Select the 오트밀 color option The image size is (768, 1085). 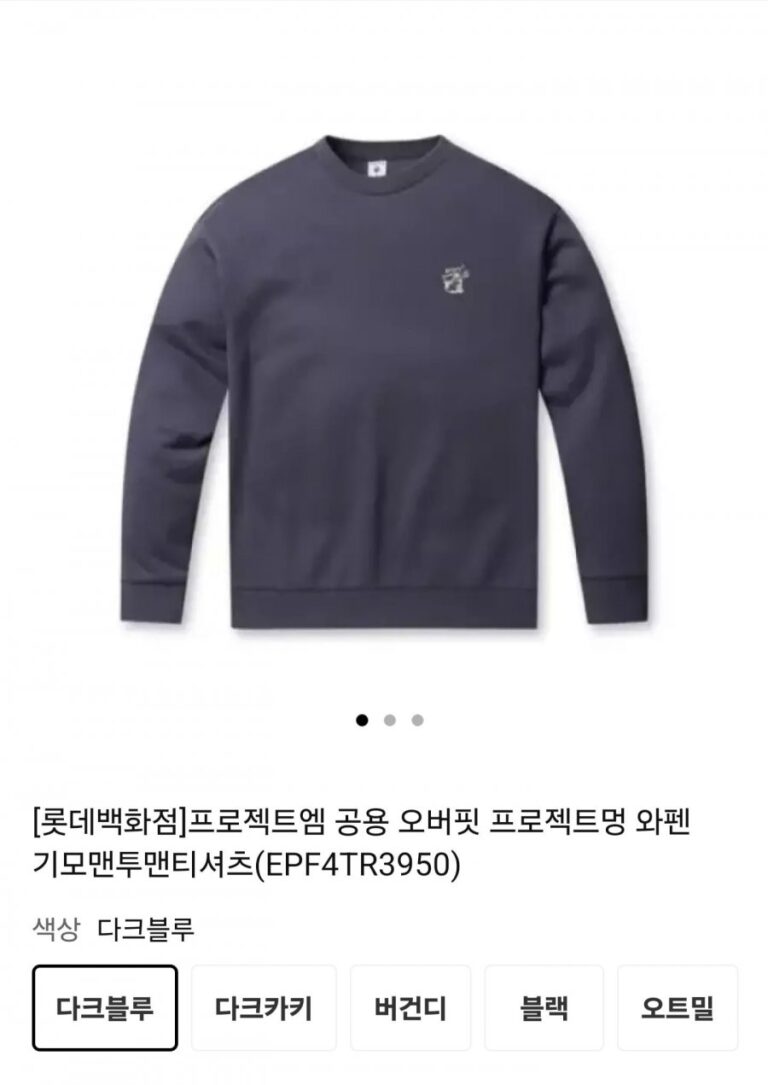point(677,1008)
